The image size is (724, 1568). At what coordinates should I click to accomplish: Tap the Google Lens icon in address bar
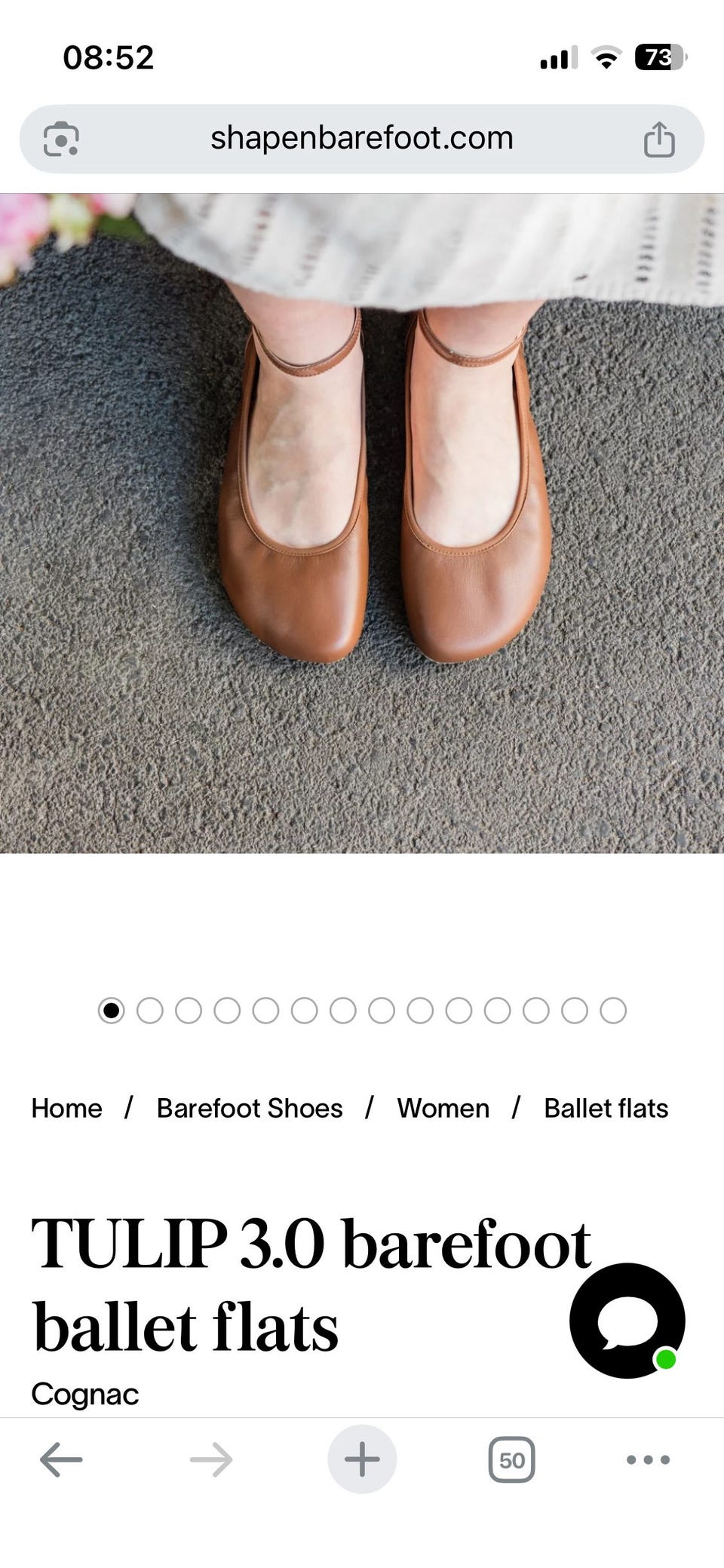tap(61, 139)
